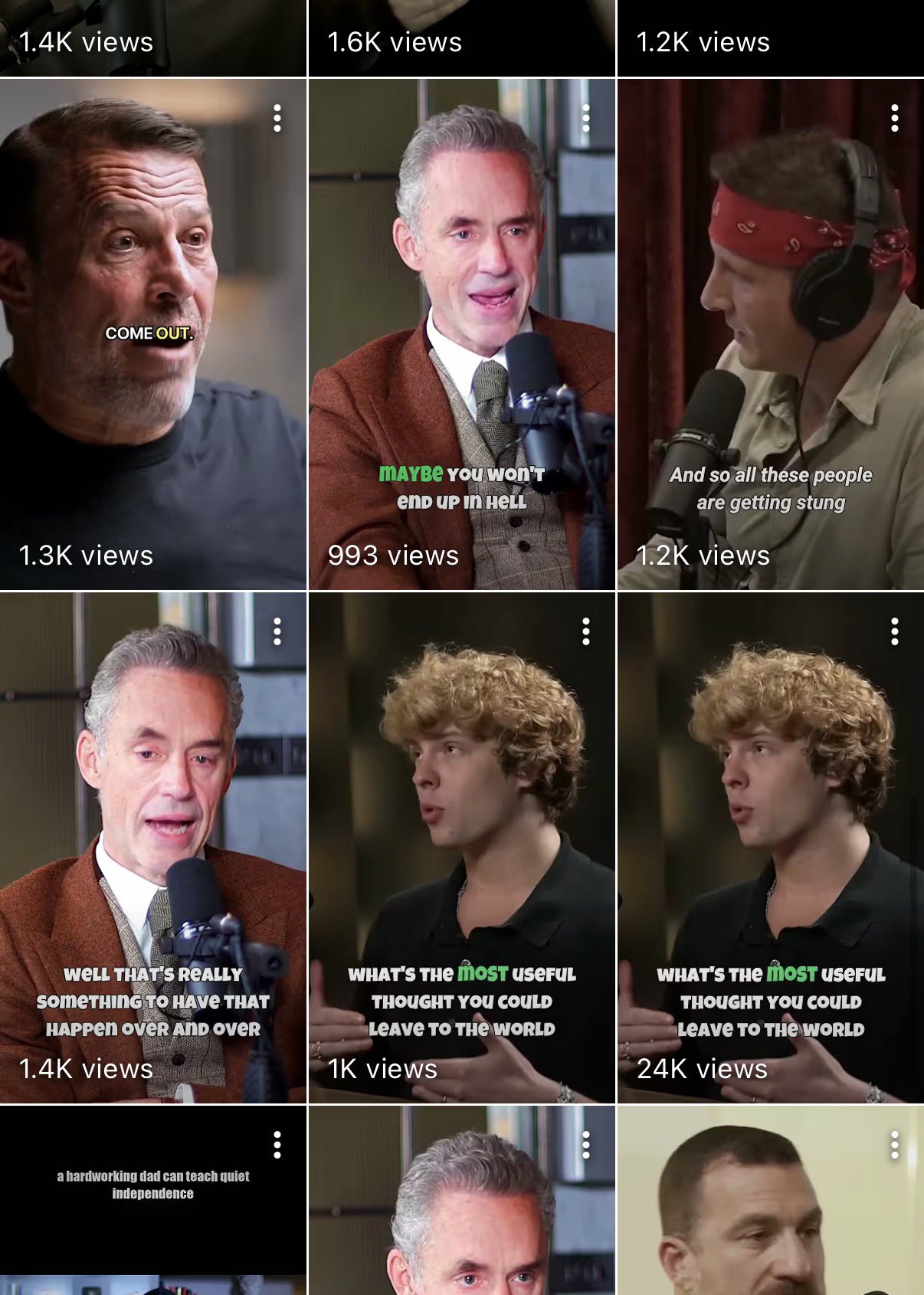The height and width of the screenshot is (1295, 924).
Task: Open options for the "hardworking dad" video
Action: [x=277, y=1145]
